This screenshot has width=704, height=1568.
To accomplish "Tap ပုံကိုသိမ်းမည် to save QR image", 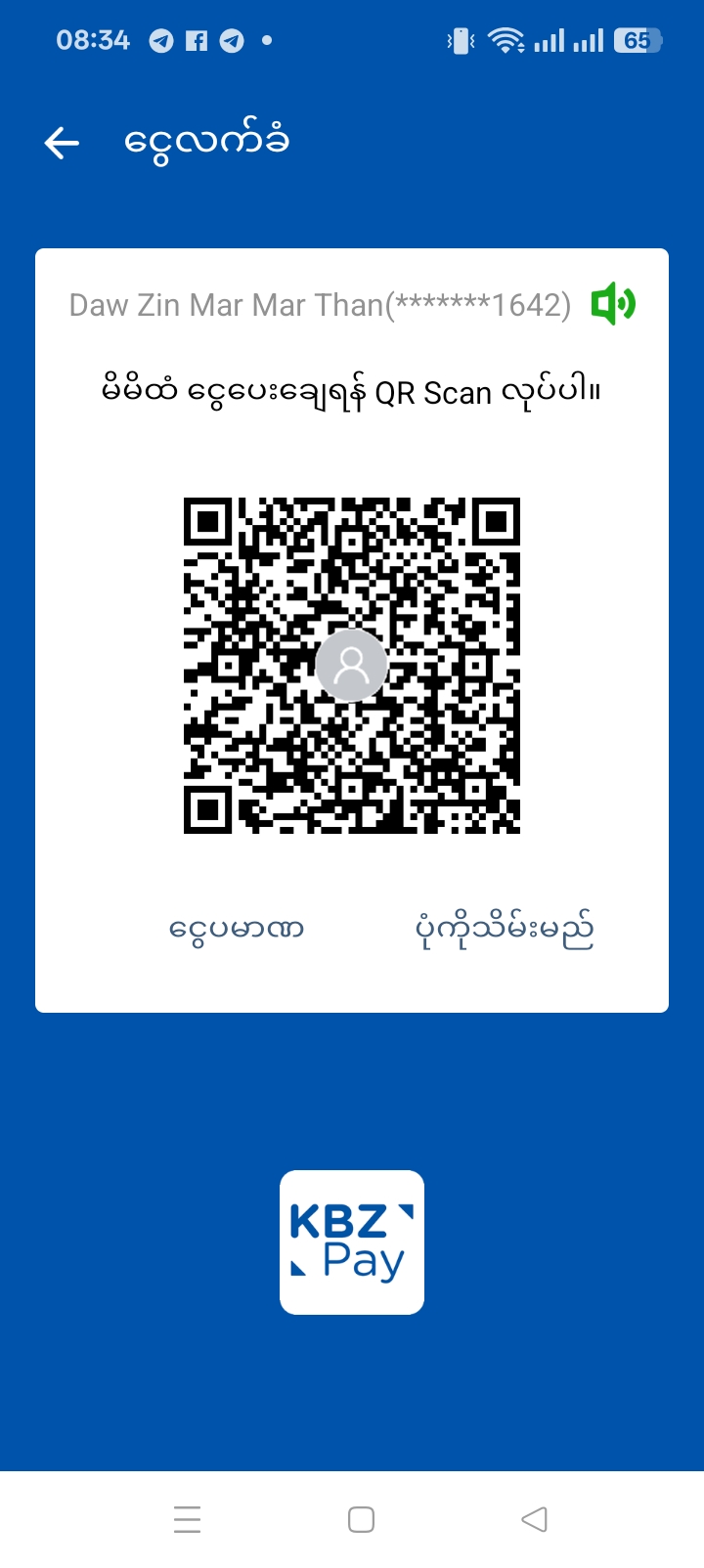I will (504, 928).
